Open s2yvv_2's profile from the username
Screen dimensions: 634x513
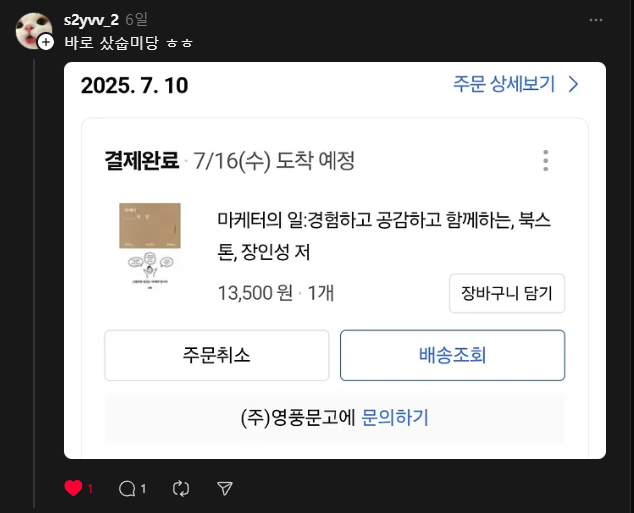[91, 20]
